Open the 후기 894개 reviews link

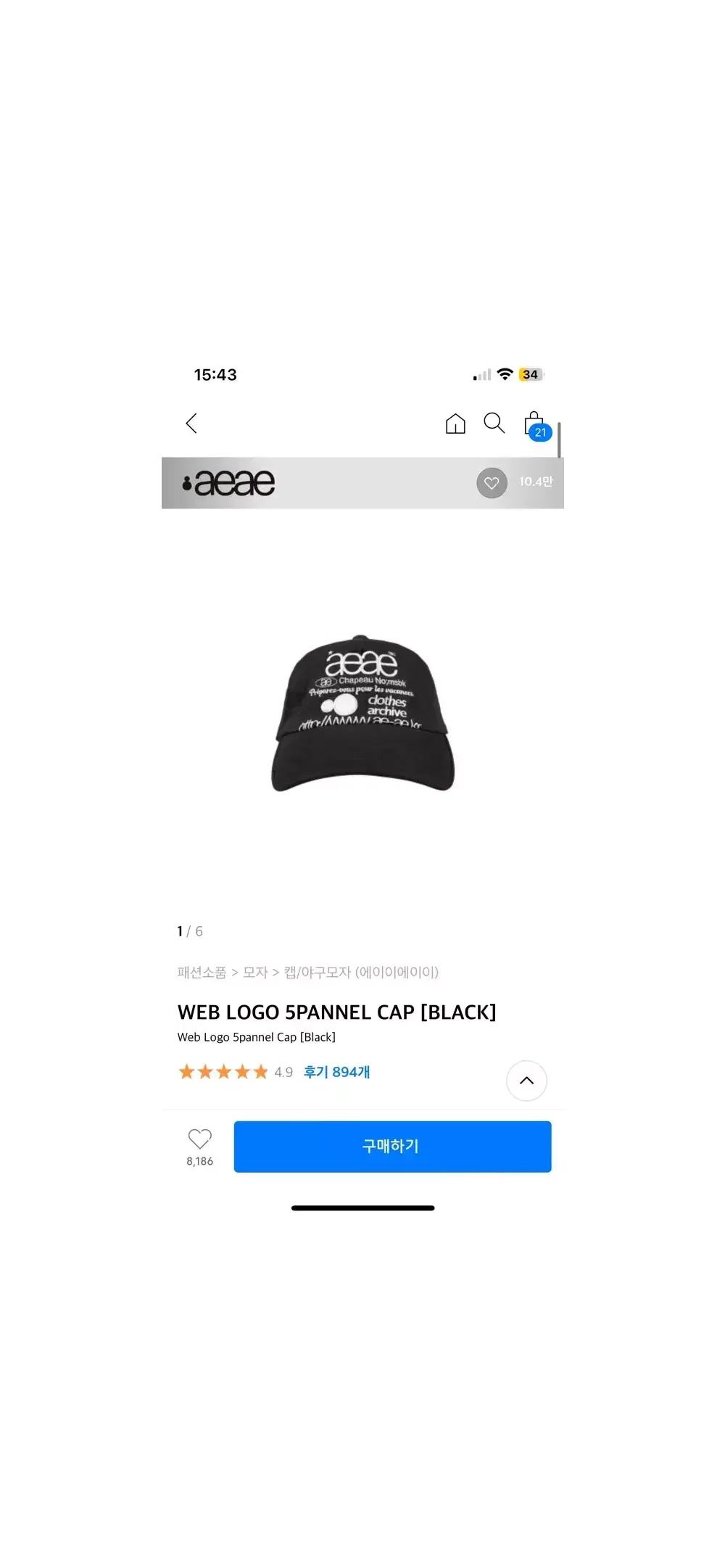[x=336, y=1072]
